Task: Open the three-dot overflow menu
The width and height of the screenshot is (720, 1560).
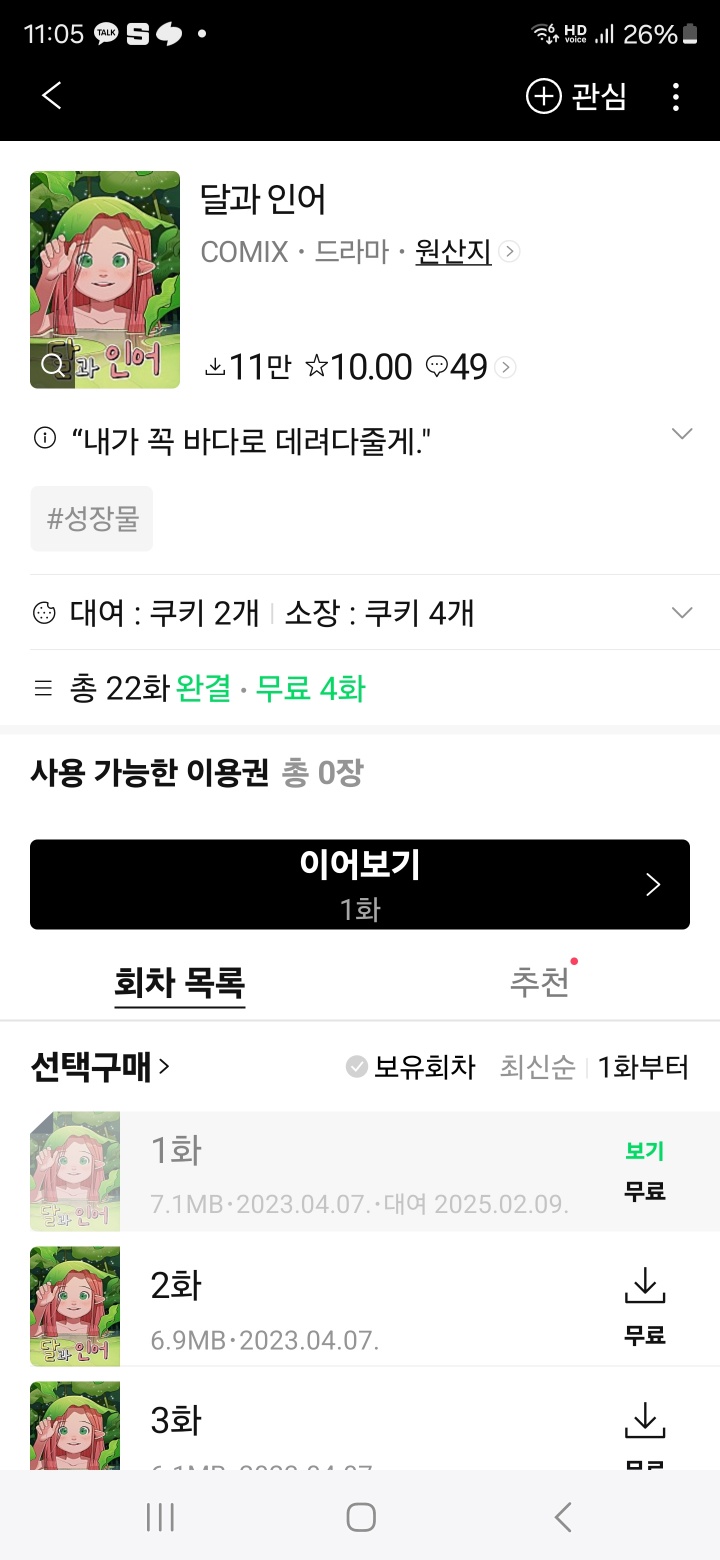Action: point(676,97)
